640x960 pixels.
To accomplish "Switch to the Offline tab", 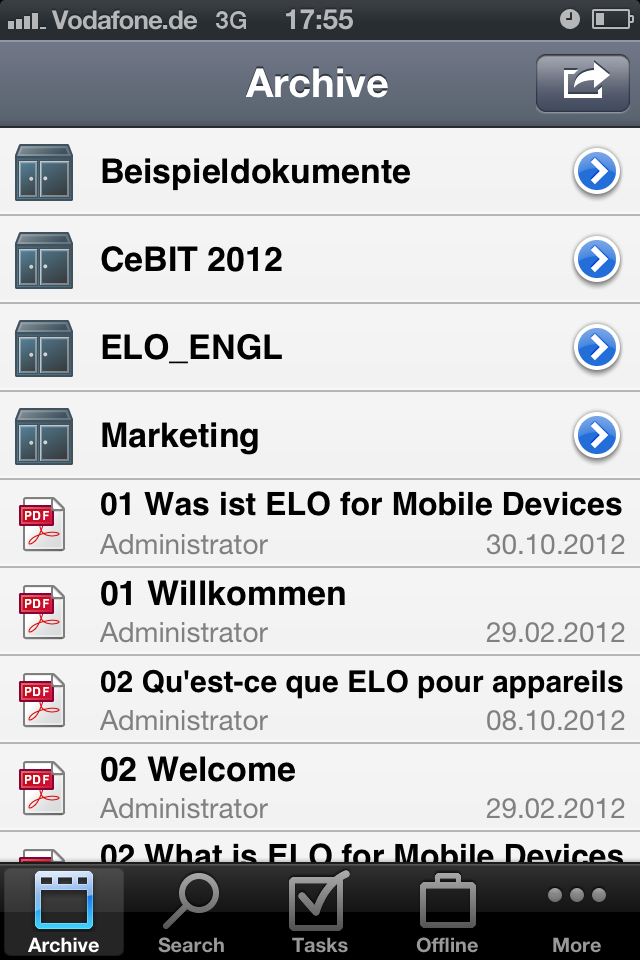I will [447, 912].
